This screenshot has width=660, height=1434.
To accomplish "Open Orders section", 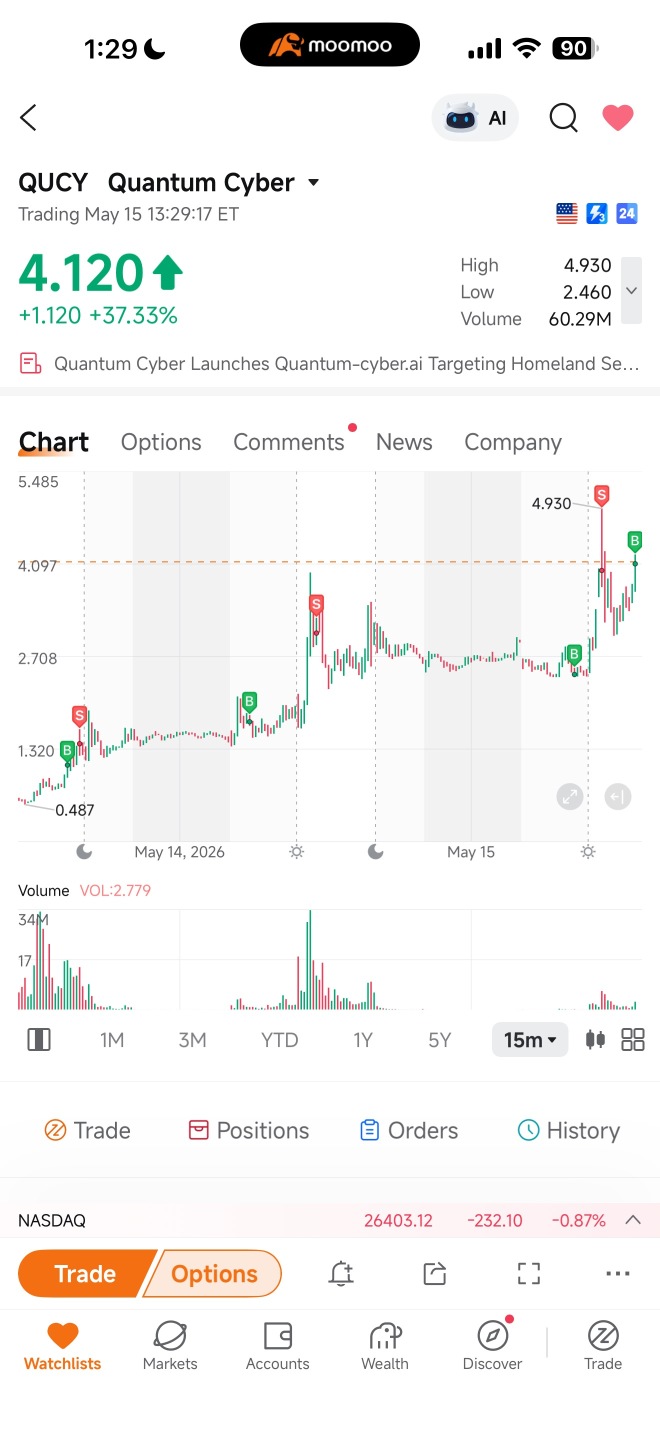I will (x=409, y=1130).
